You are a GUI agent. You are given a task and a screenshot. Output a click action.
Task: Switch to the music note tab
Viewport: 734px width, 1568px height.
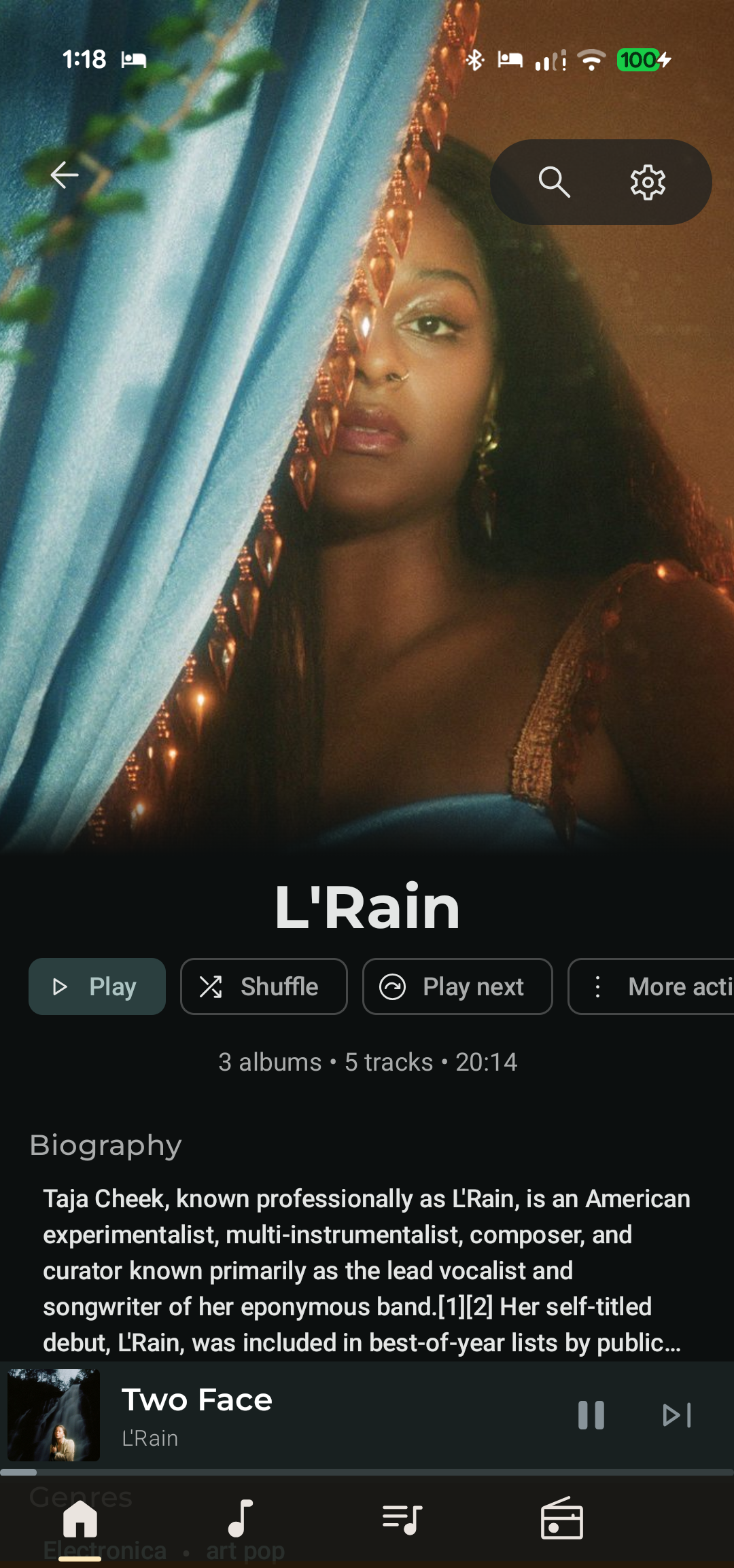(241, 1519)
